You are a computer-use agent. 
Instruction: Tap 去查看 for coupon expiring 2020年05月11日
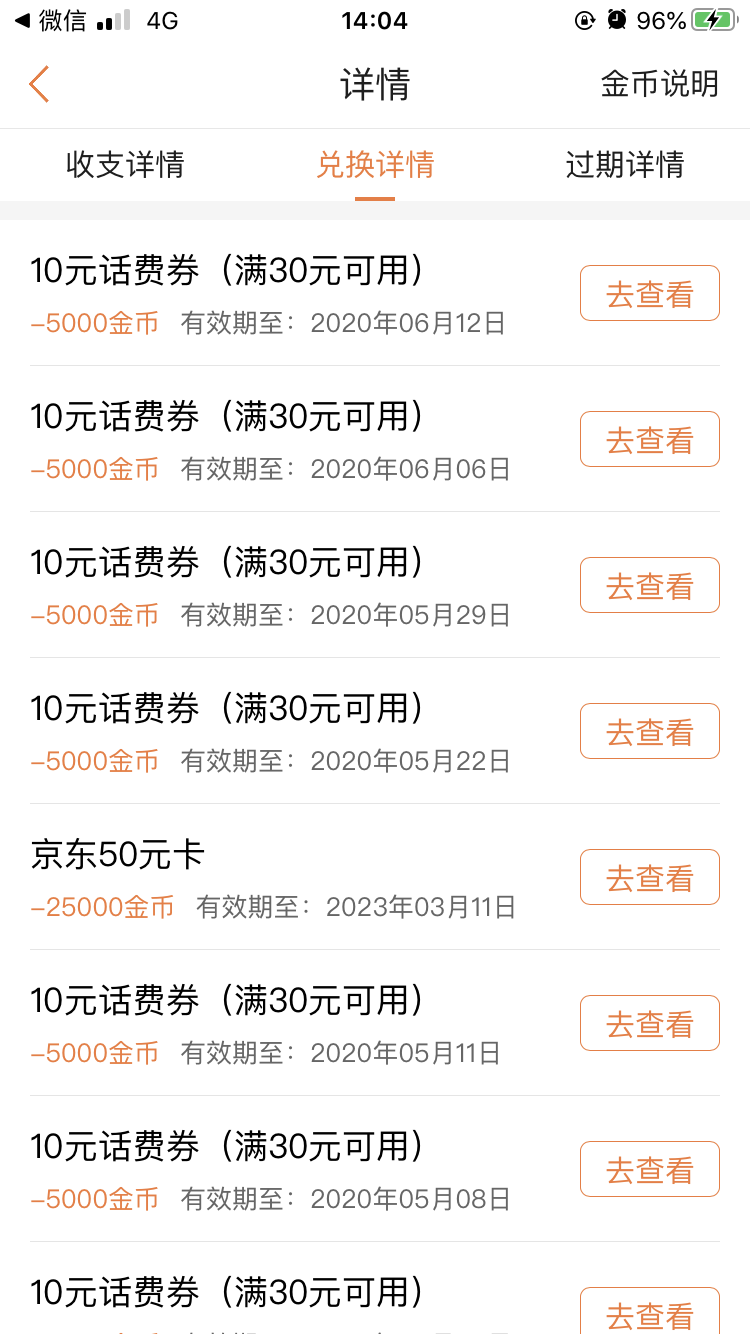(x=649, y=1024)
